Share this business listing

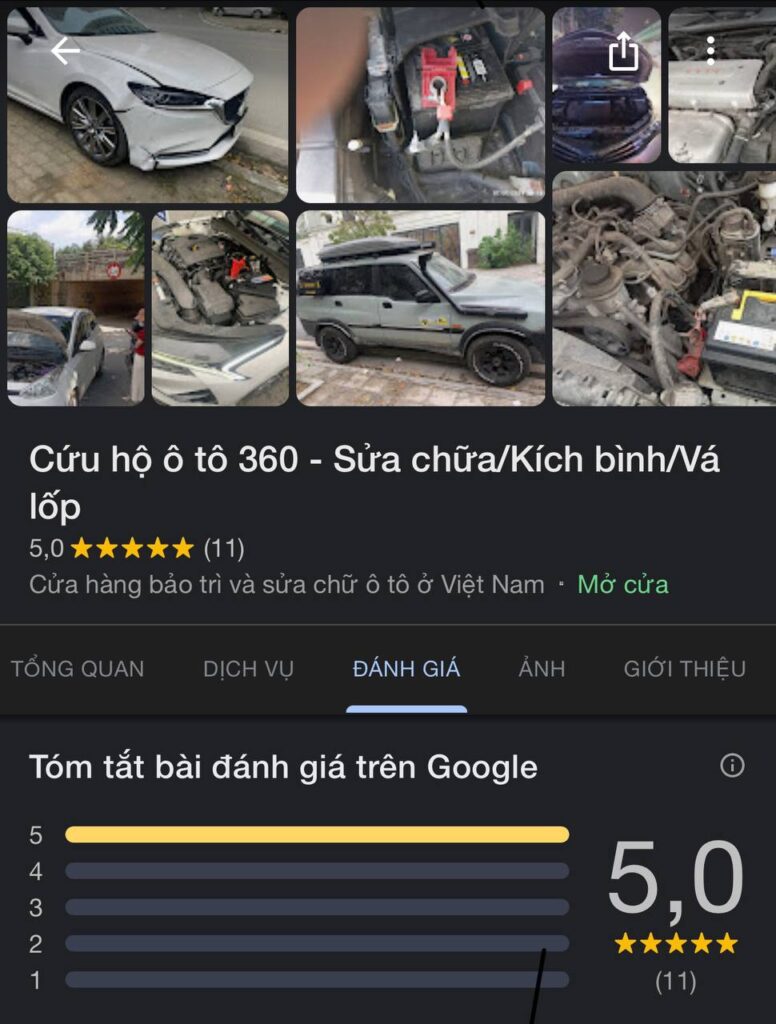tap(623, 52)
